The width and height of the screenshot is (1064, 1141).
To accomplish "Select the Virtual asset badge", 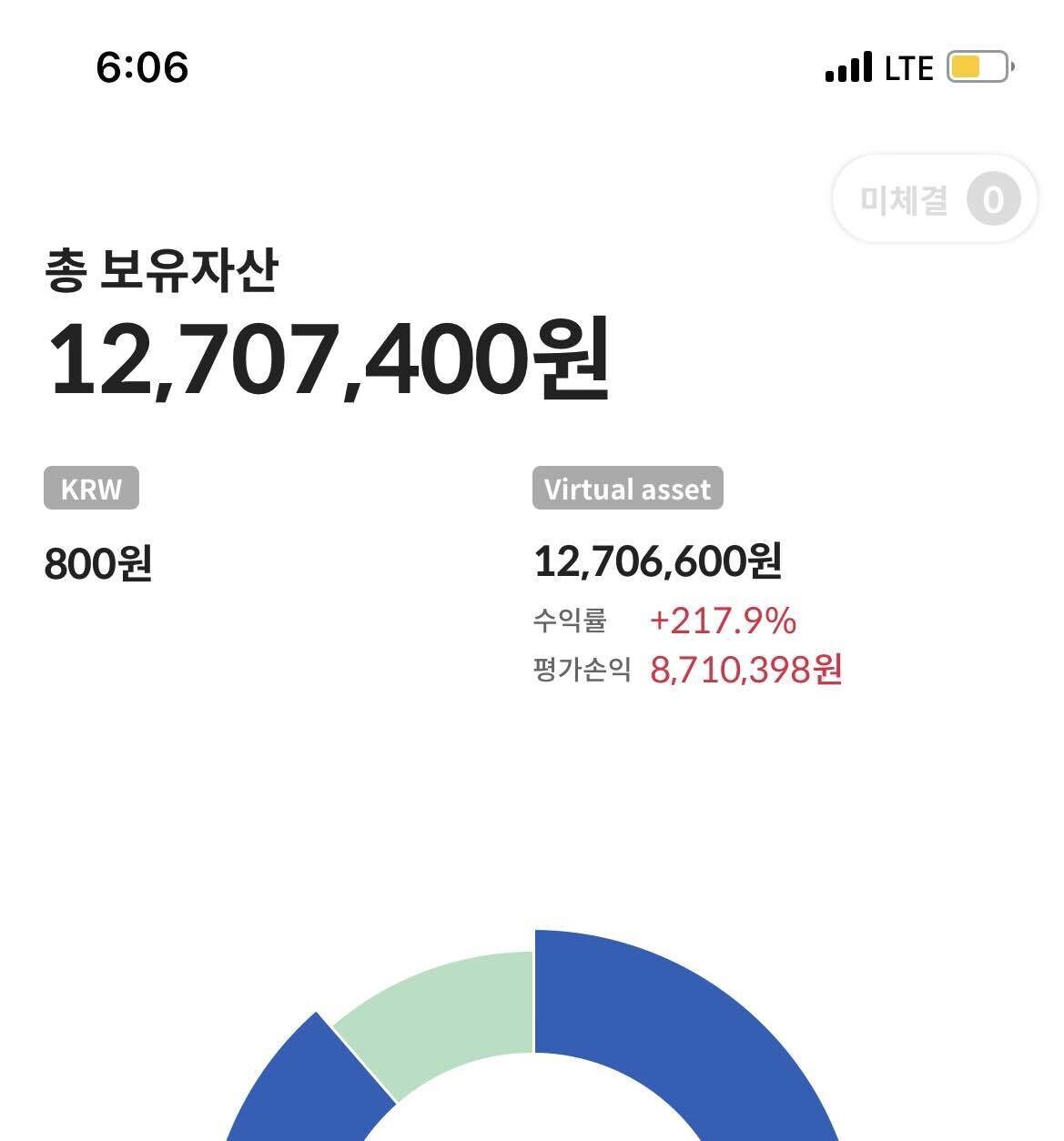I will 626,489.
